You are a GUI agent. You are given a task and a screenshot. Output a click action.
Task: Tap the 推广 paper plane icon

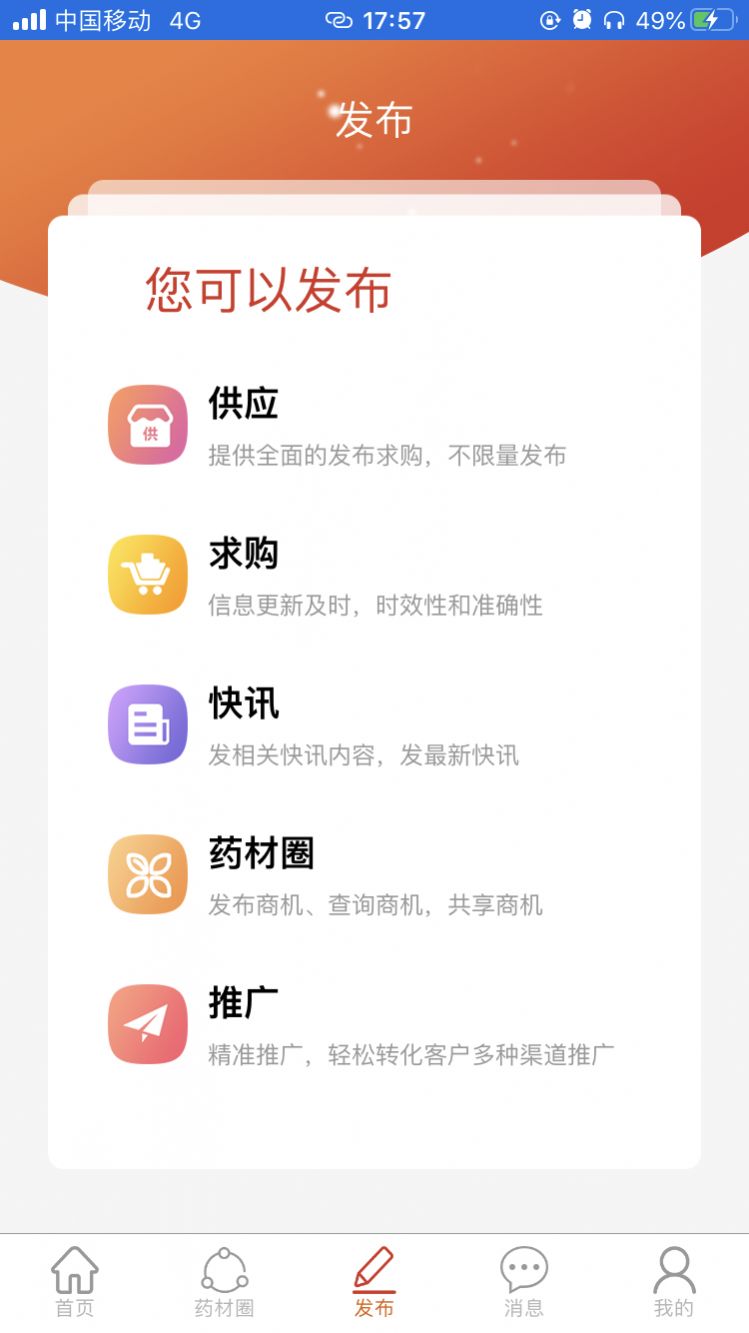tap(147, 1024)
